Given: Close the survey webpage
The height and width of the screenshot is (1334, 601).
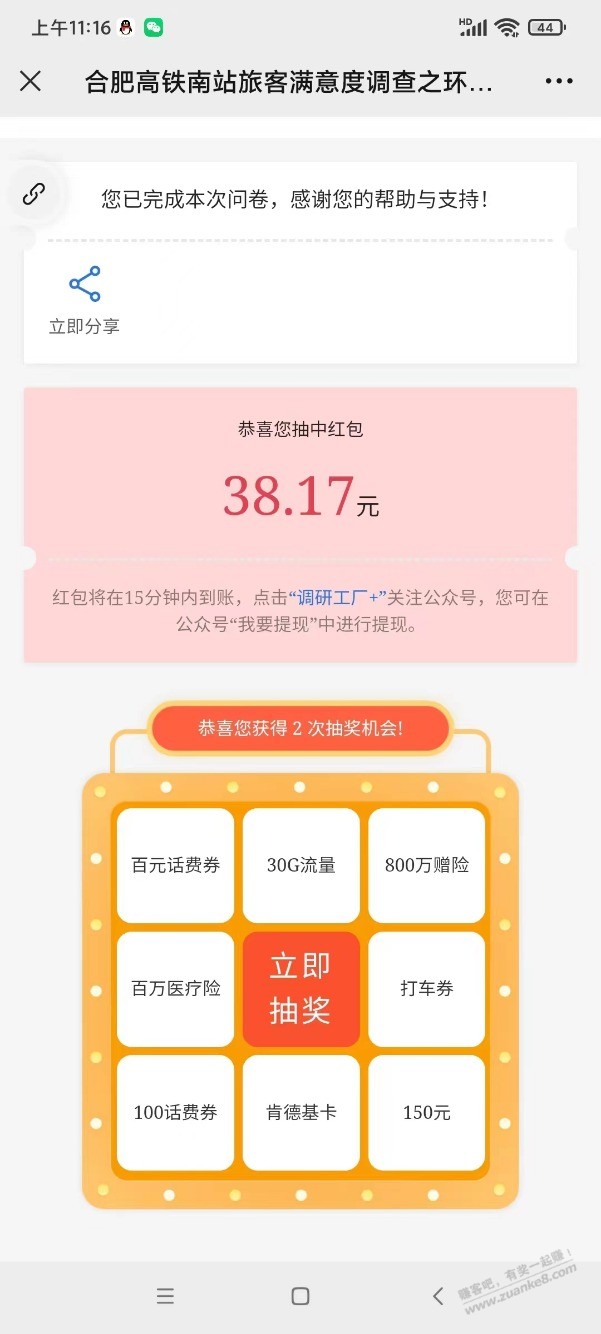Looking at the screenshot, I should click(x=31, y=82).
